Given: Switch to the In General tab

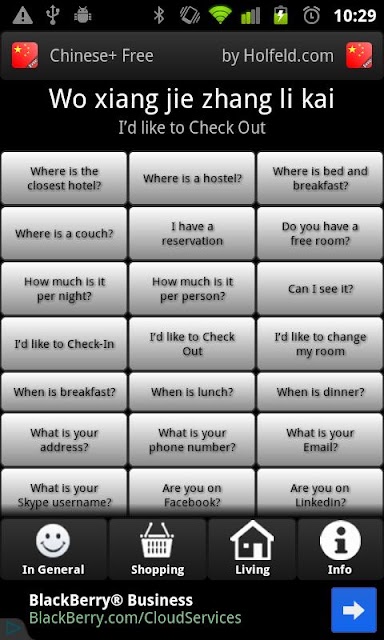Looking at the screenshot, I should click(x=53, y=549).
